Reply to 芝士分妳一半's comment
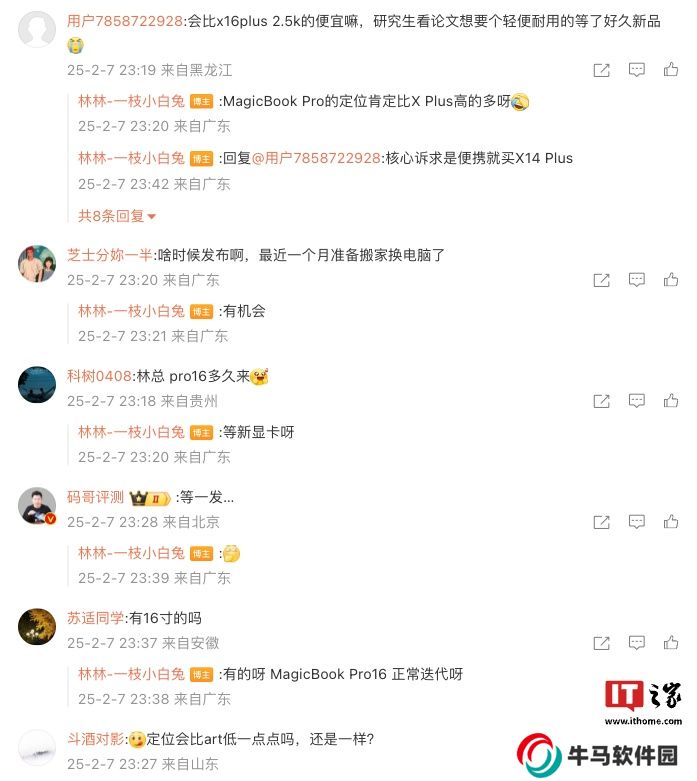Screen dimensions: 697x781 [636, 281]
